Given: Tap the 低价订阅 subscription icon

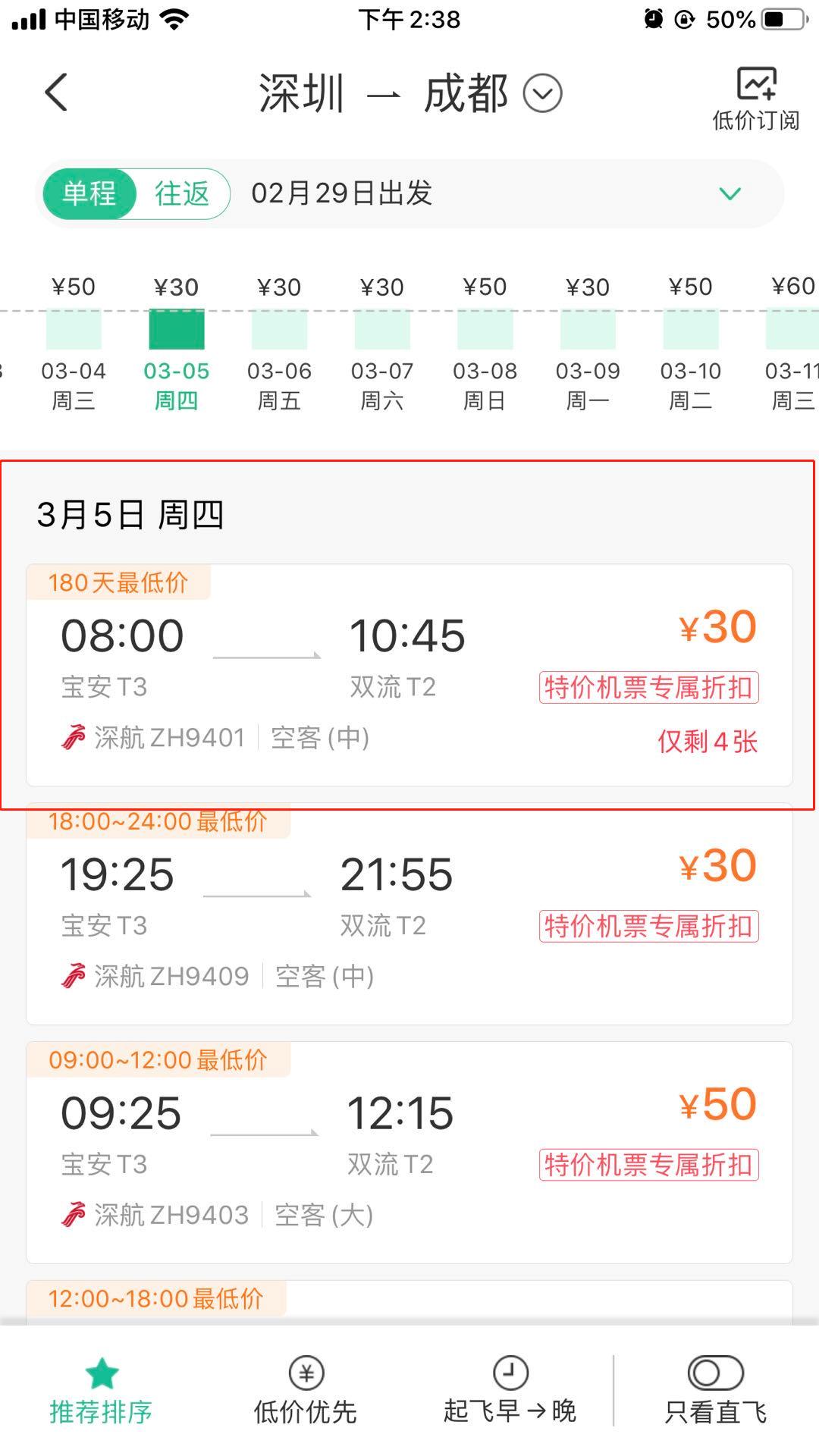Looking at the screenshot, I should point(755,97).
